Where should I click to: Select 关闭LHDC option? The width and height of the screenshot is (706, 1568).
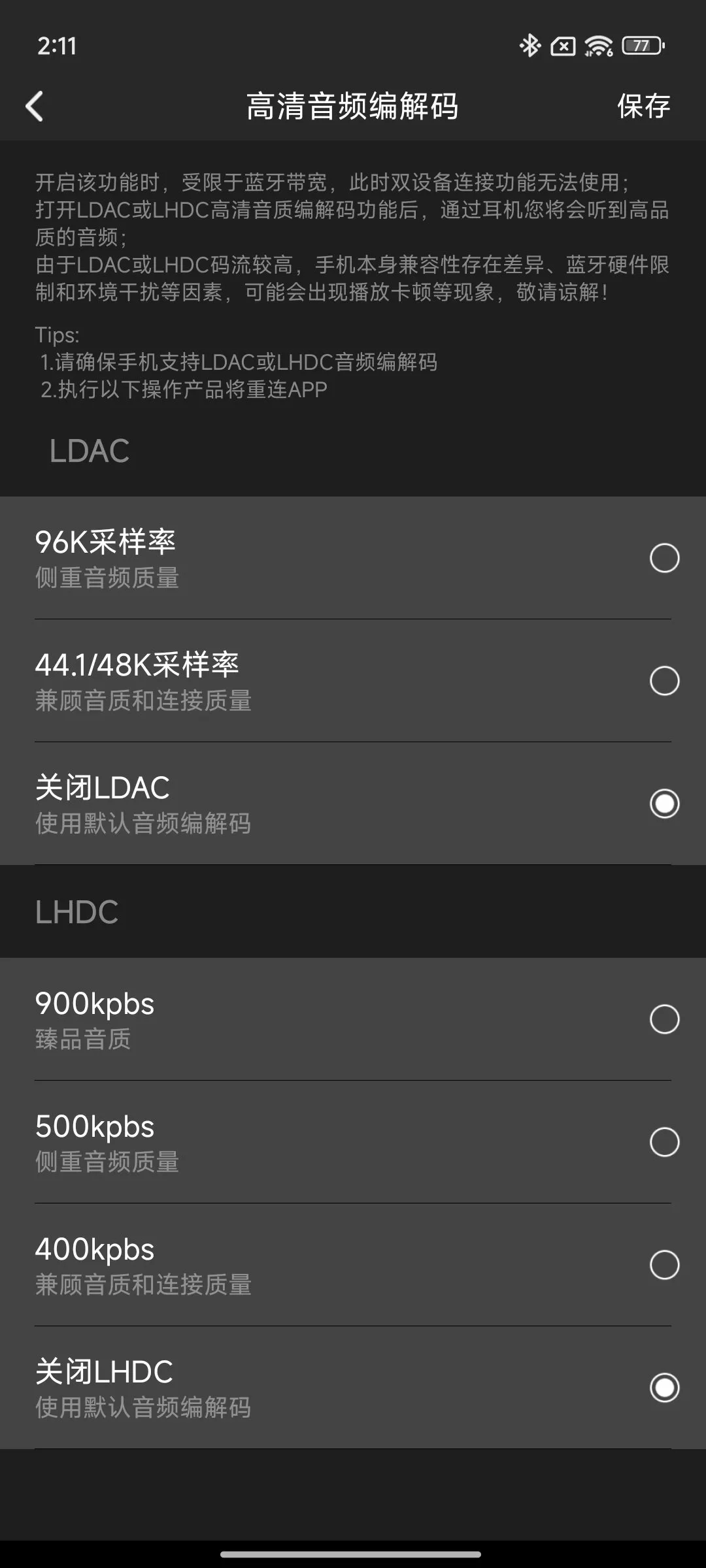[353, 1388]
